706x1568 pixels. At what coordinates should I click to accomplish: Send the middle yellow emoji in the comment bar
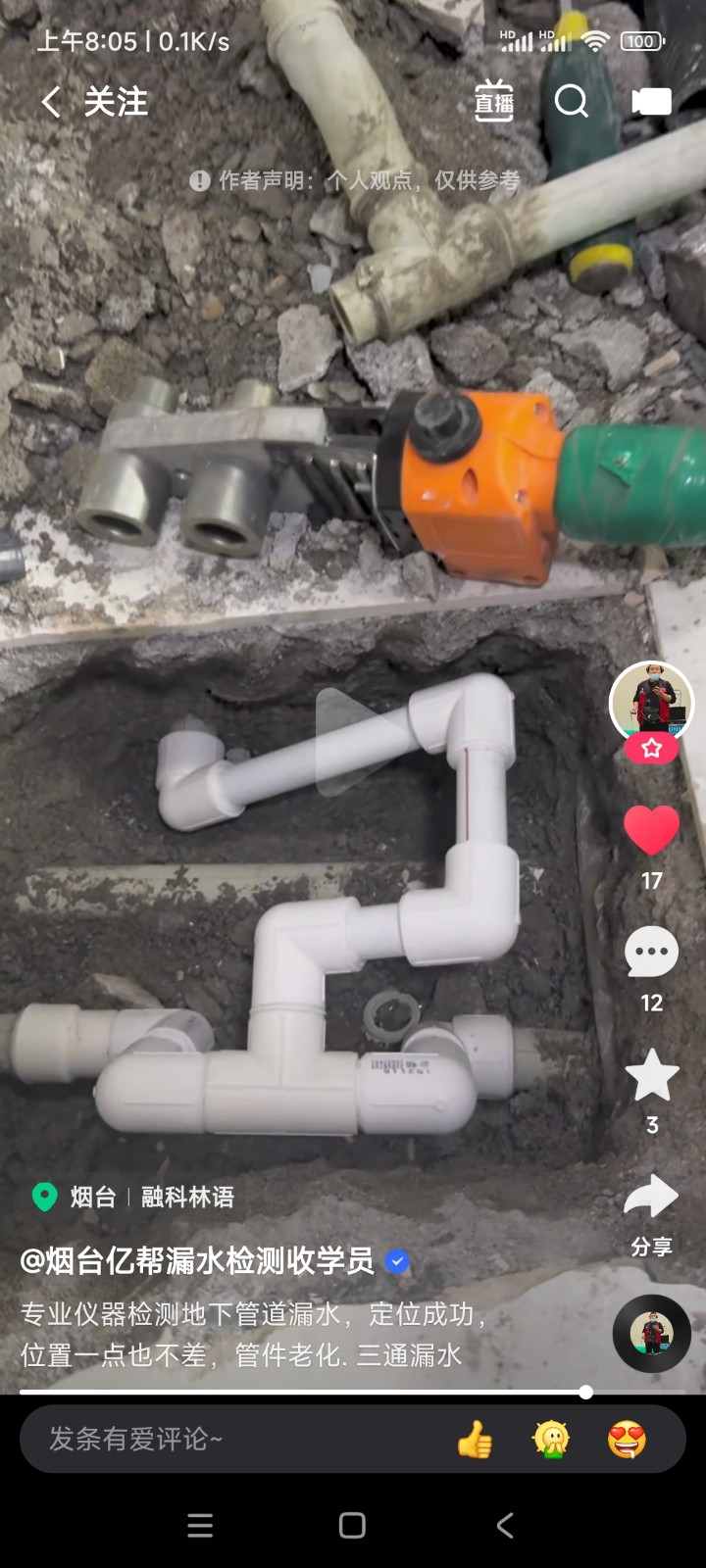click(550, 1440)
